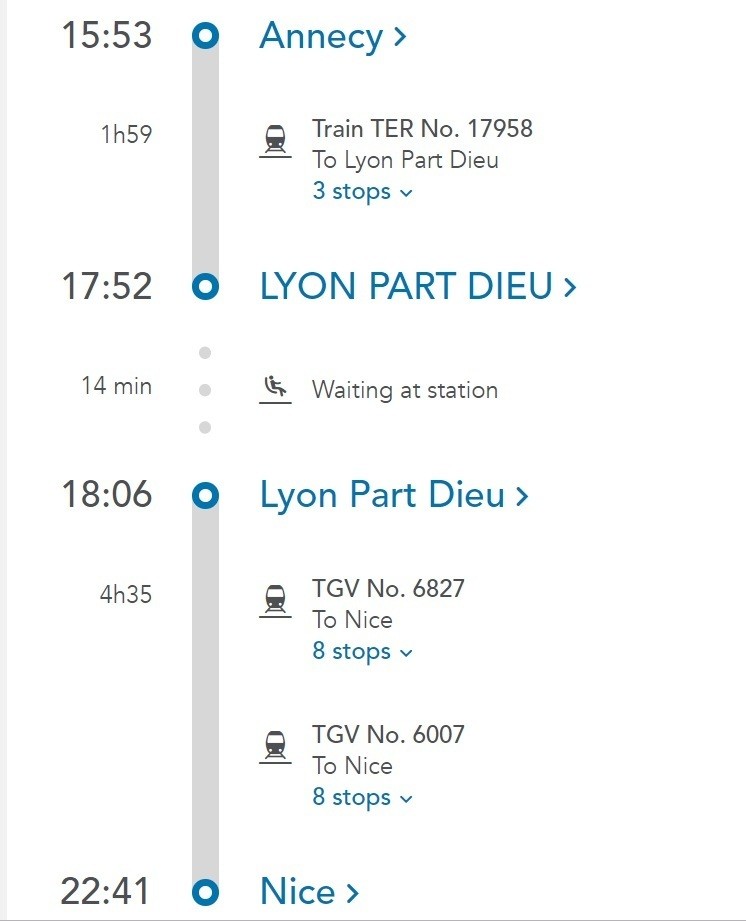Expand 8 stops for TGV No. 6007
Screen dimensions: 746x921
pyautogui.click(x=362, y=798)
